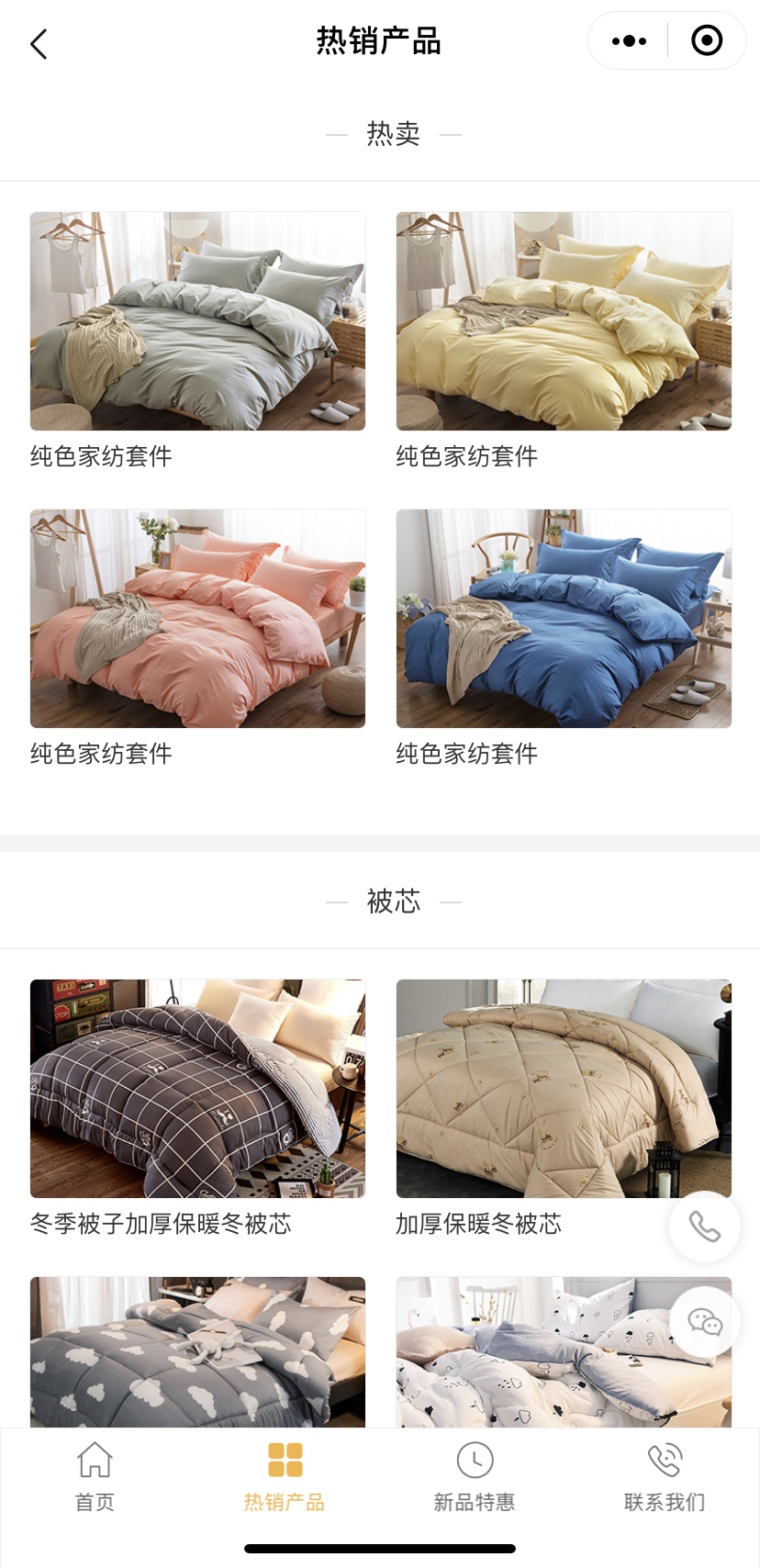This screenshot has height=1568, width=760.
Task: Call the store via floating phone button
Action: (x=704, y=1226)
